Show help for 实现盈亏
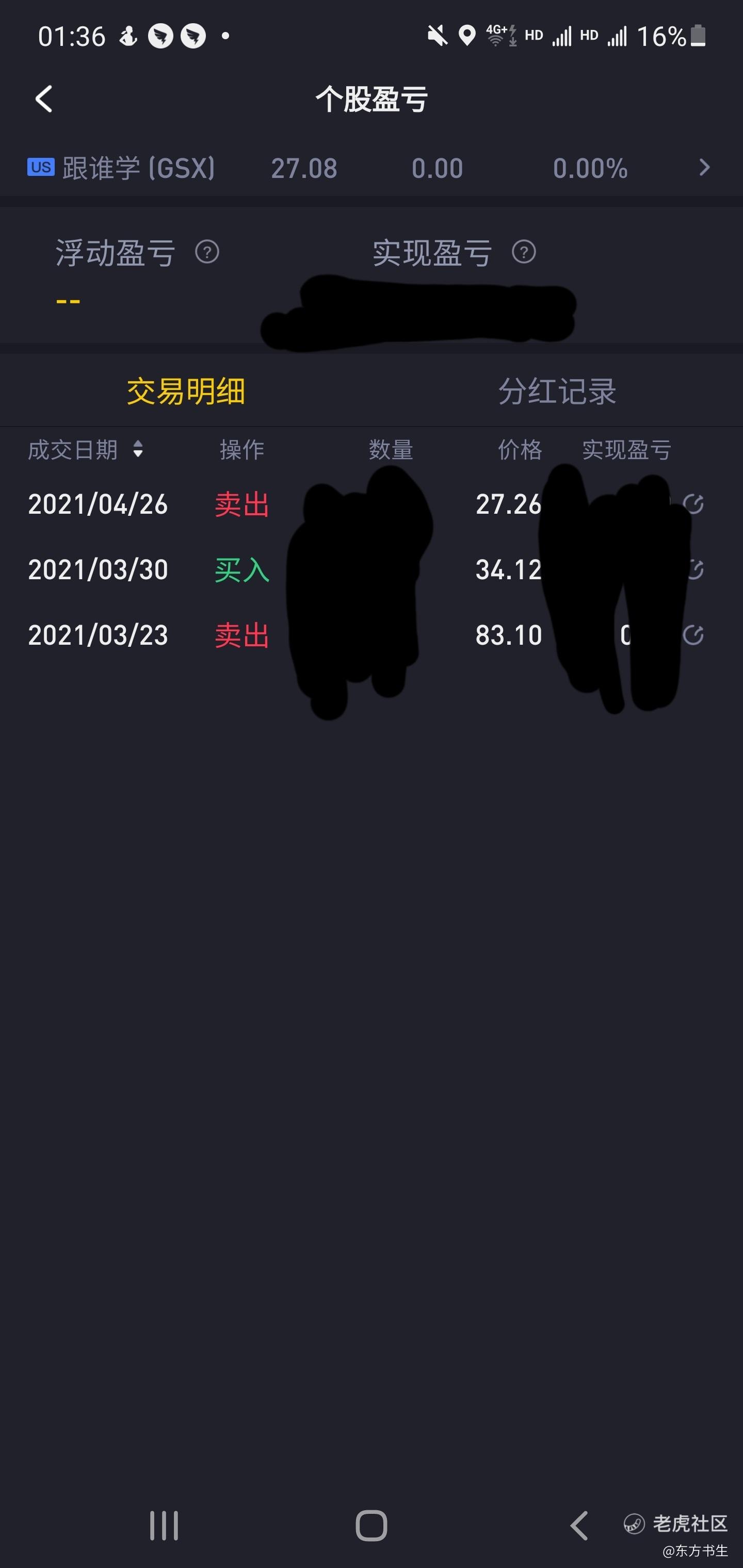Image resolution: width=743 pixels, height=1568 pixels. 524,252
